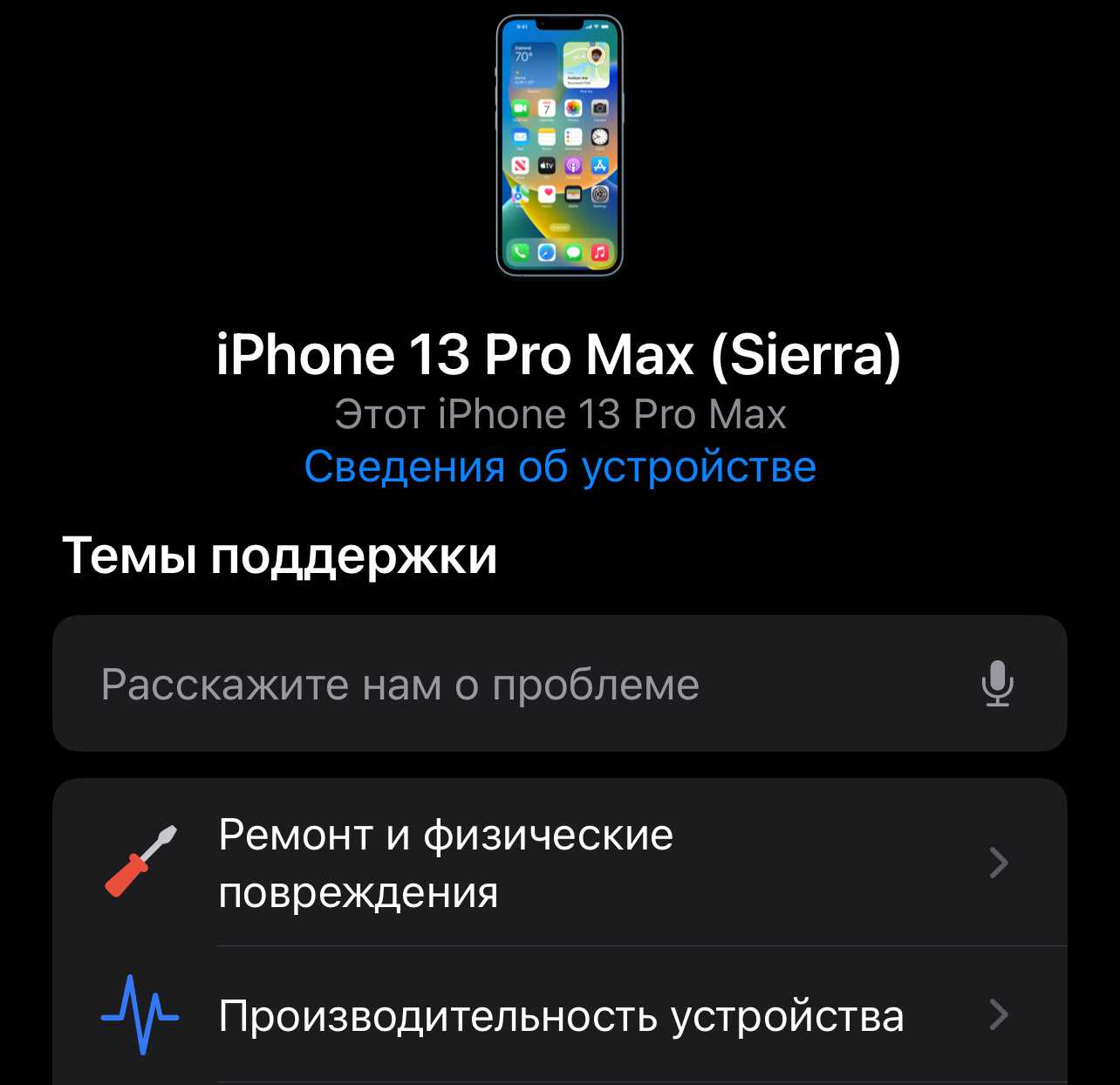Tap the microphone icon for dictation
1120x1085 pixels.
[x=997, y=684]
